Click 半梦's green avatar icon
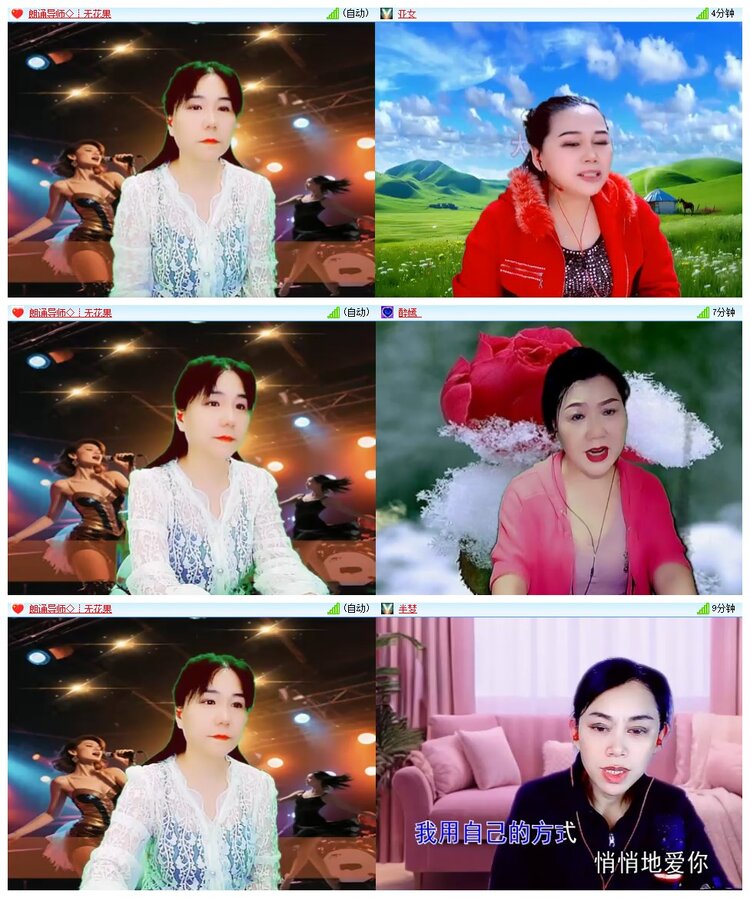This screenshot has height=898, width=750. (387, 608)
